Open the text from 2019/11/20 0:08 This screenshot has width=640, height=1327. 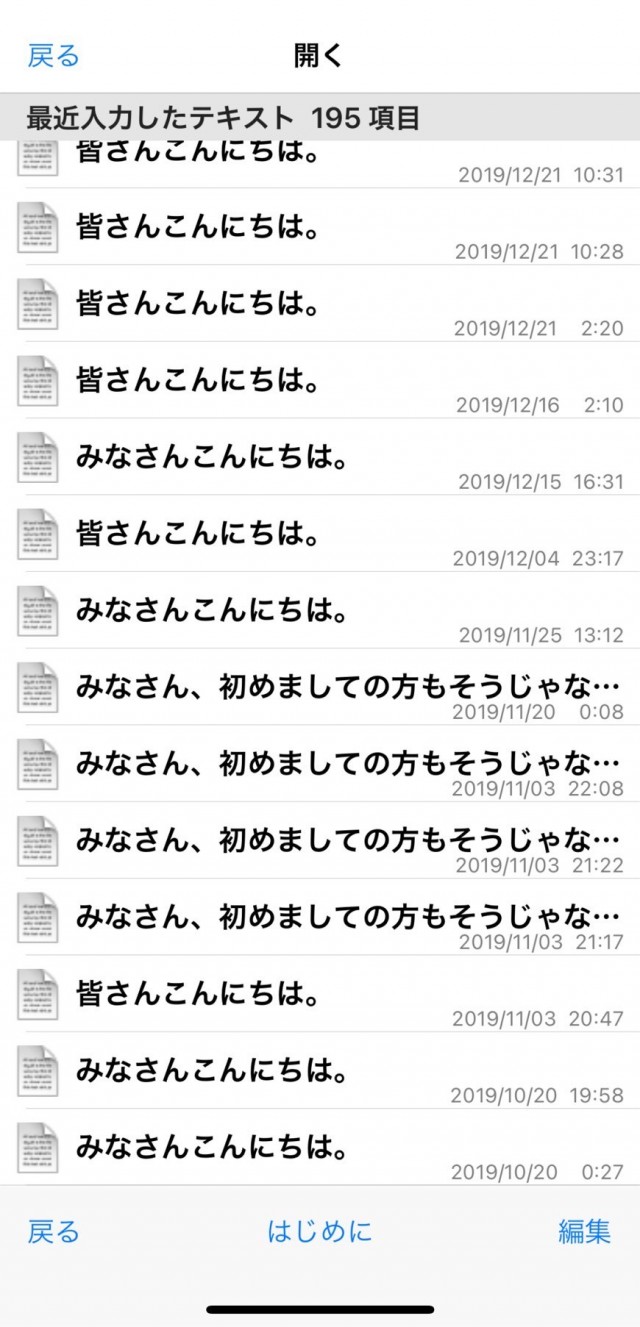320,689
